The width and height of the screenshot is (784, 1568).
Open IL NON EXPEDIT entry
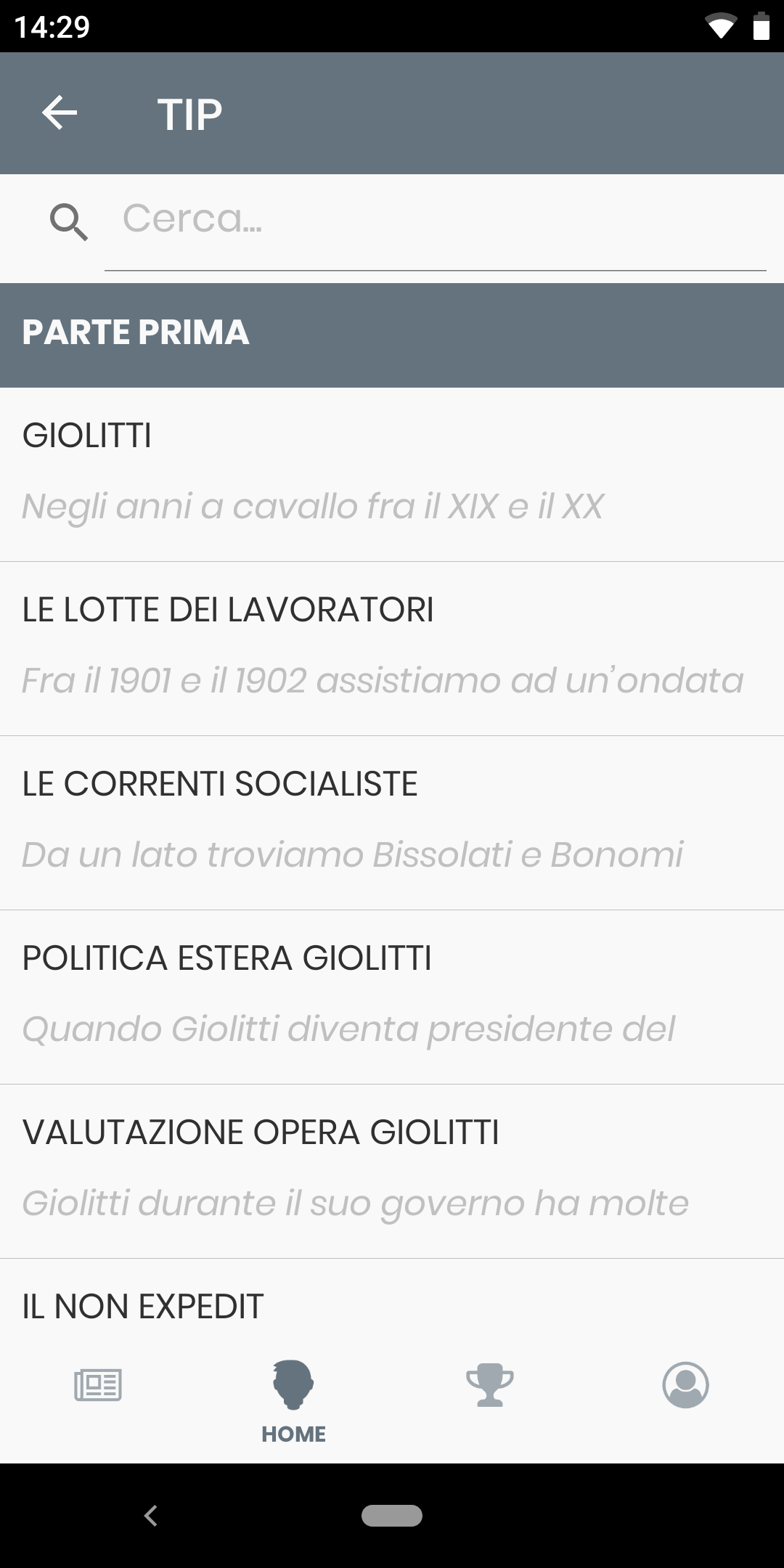coord(392,1304)
